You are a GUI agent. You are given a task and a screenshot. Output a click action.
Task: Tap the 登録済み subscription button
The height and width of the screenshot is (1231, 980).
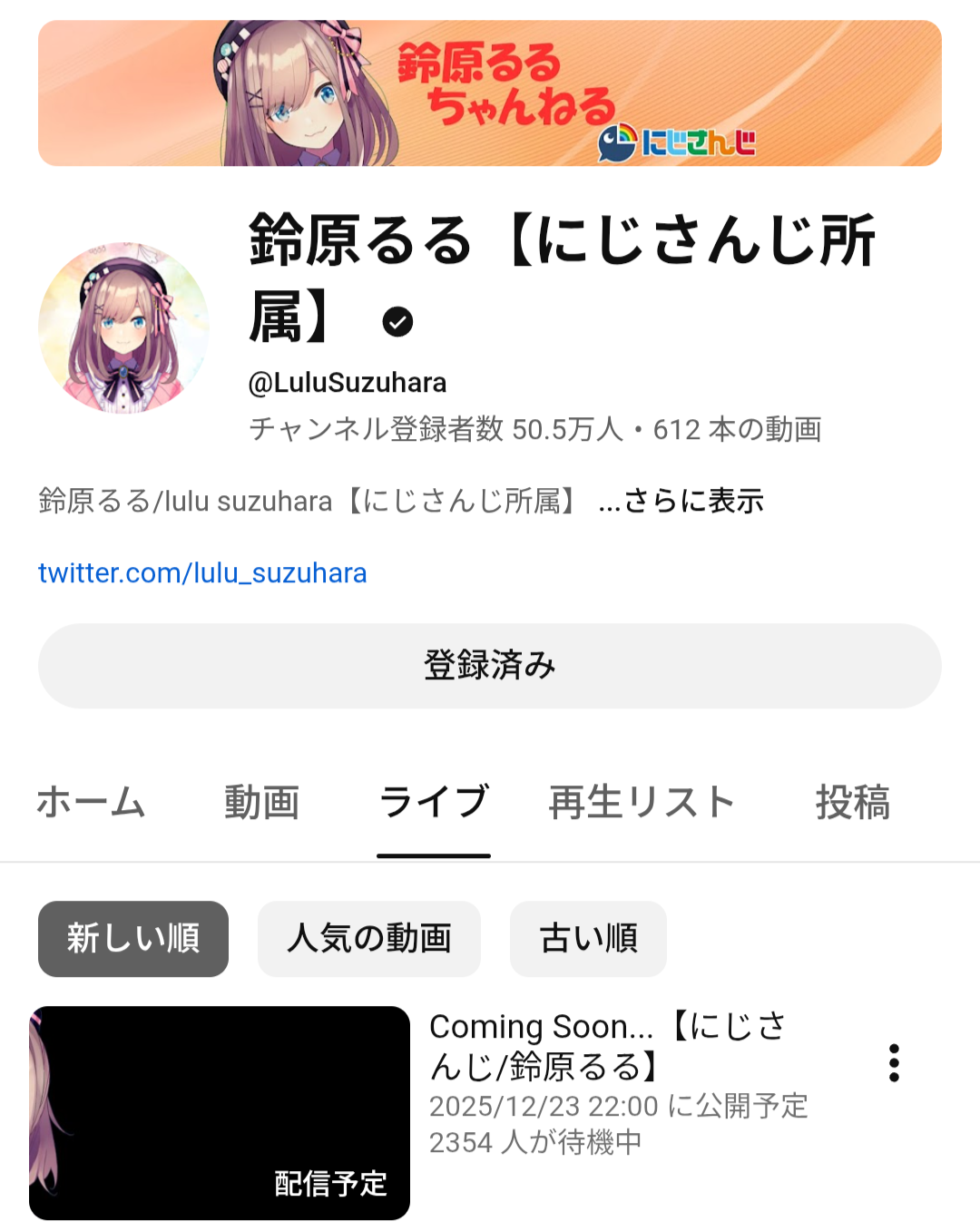(x=490, y=666)
